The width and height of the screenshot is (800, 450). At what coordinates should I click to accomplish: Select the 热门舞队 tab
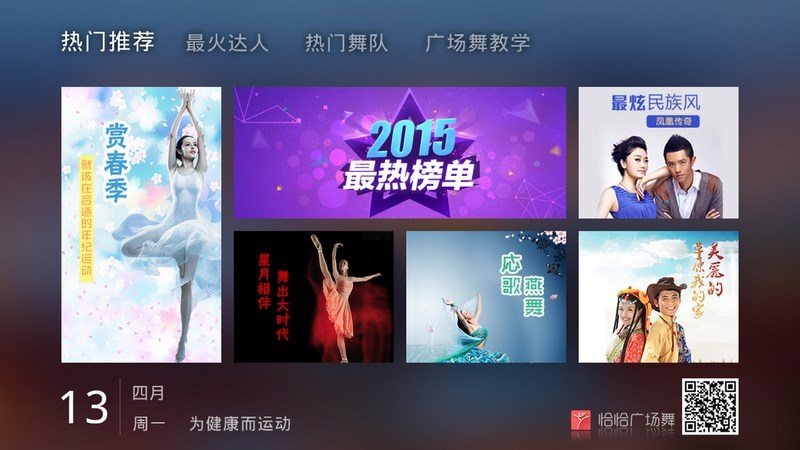click(346, 43)
